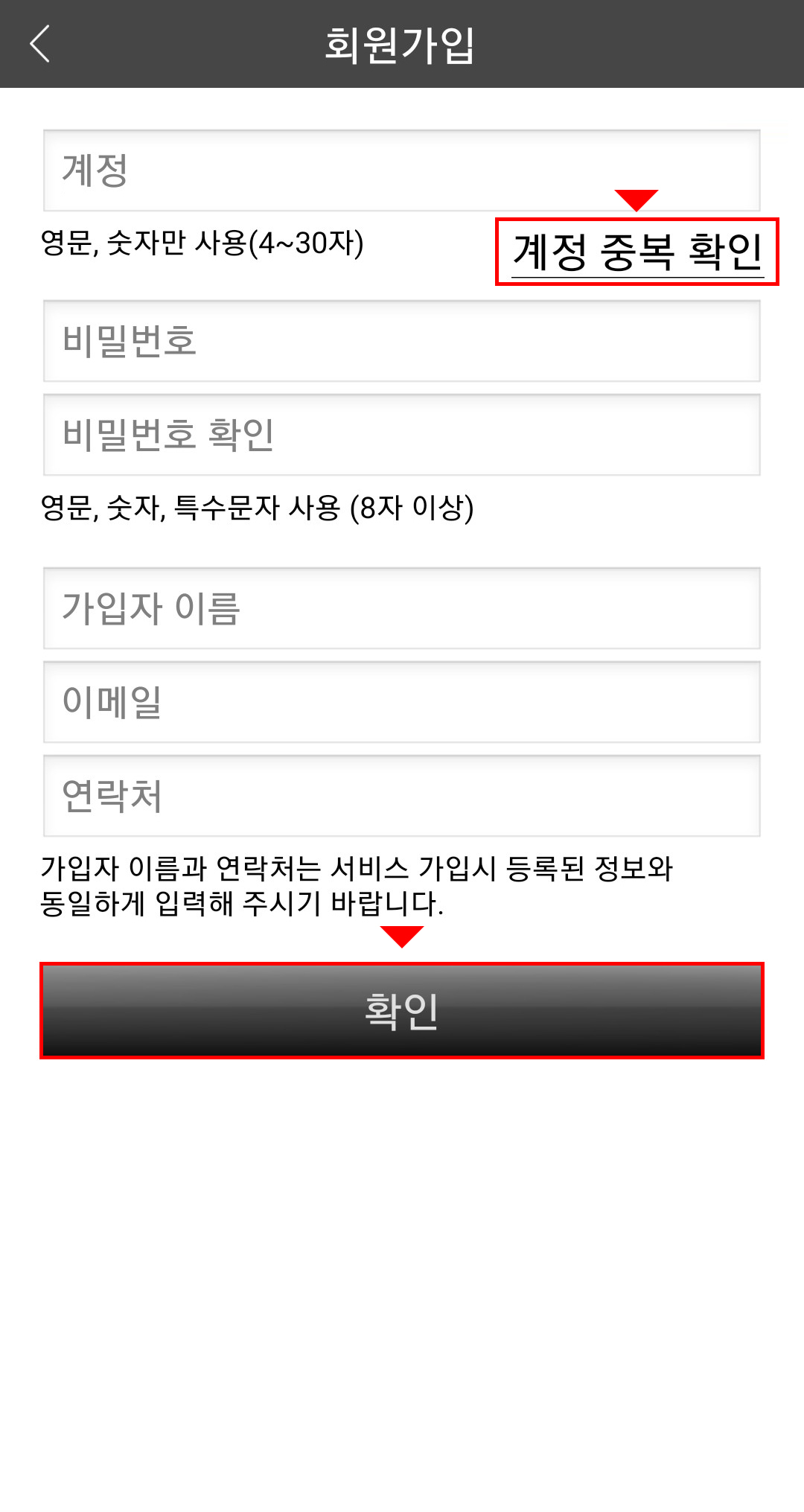The width and height of the screenshot is (804, 1512).
Task: Tap the 계정 account field
Action: [402, 170]
